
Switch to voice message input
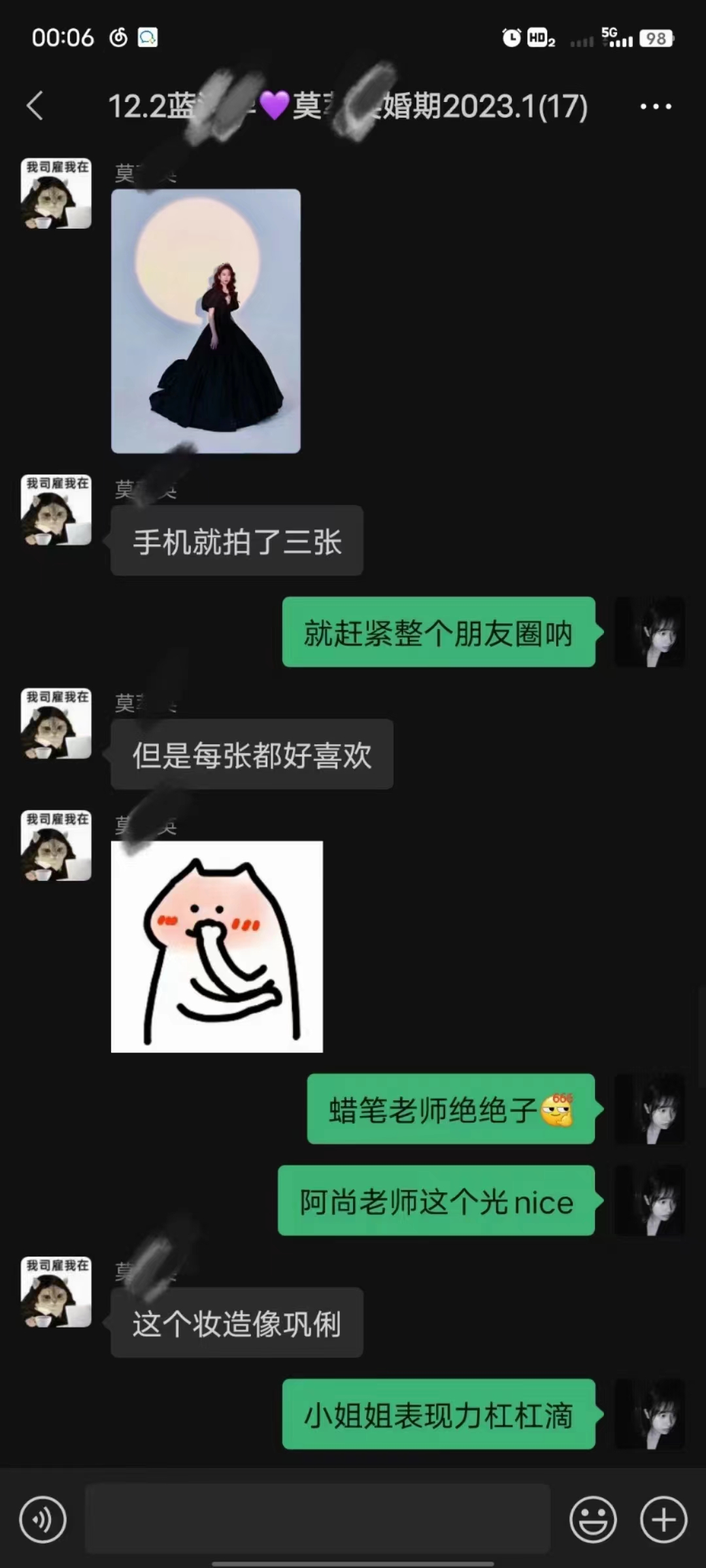(43, 1520)
